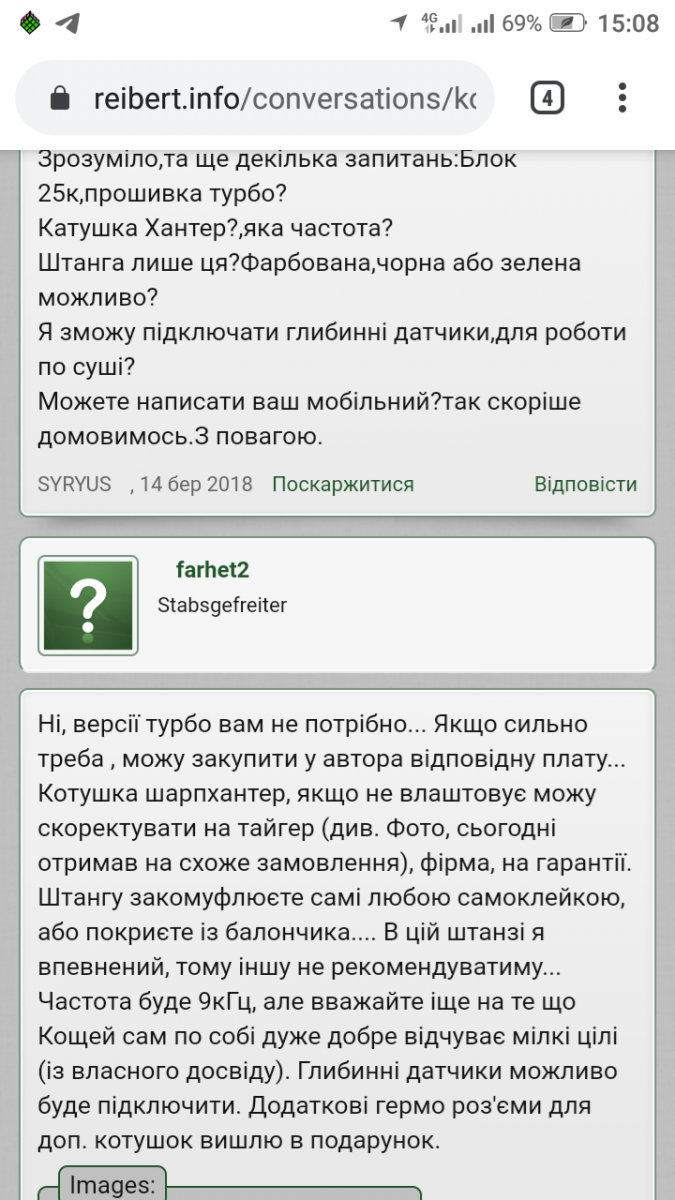Open the tab switcher showing 4 tabs
Viewport: 675px width, 1200px height.
(547, 98)
